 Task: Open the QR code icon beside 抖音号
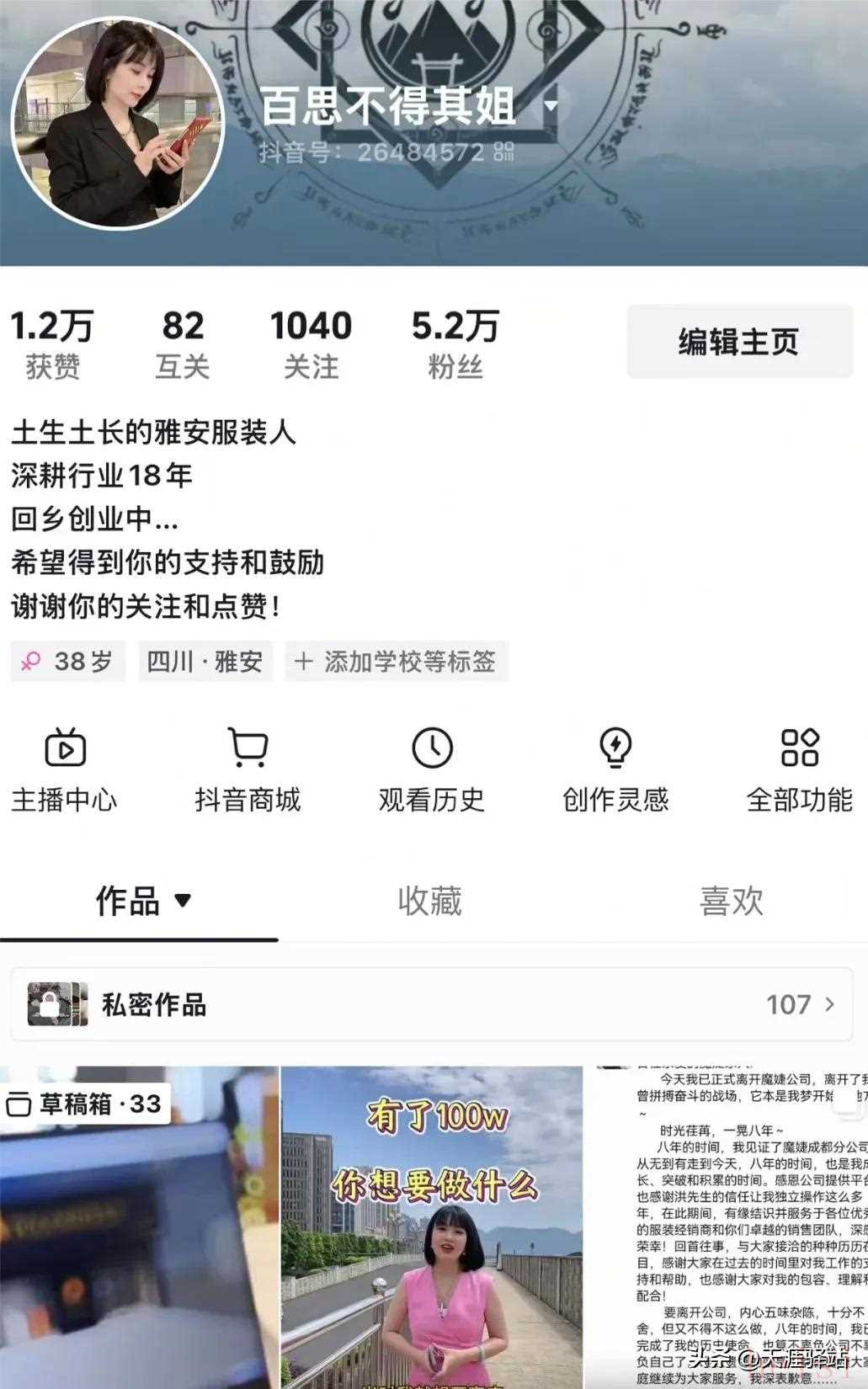pyautogui.click(x=503, y=152)
